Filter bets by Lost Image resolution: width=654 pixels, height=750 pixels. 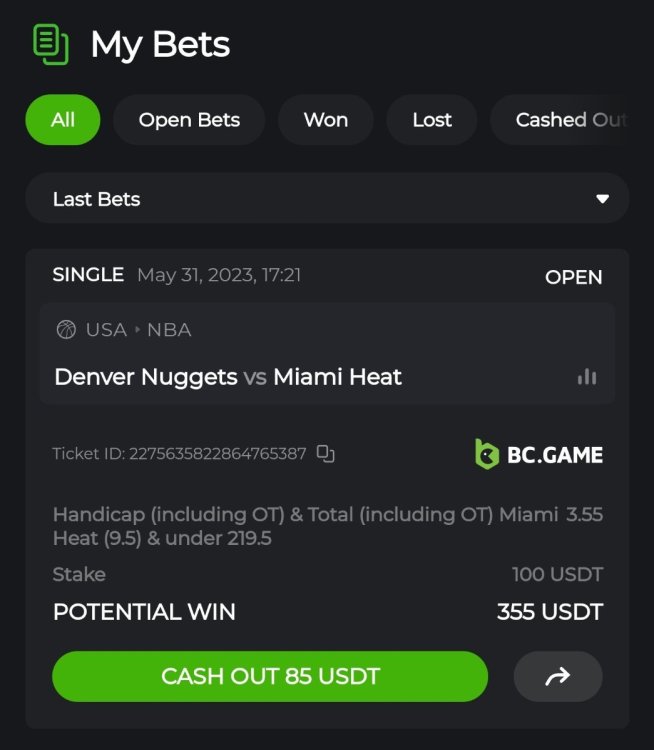(432, 120)
